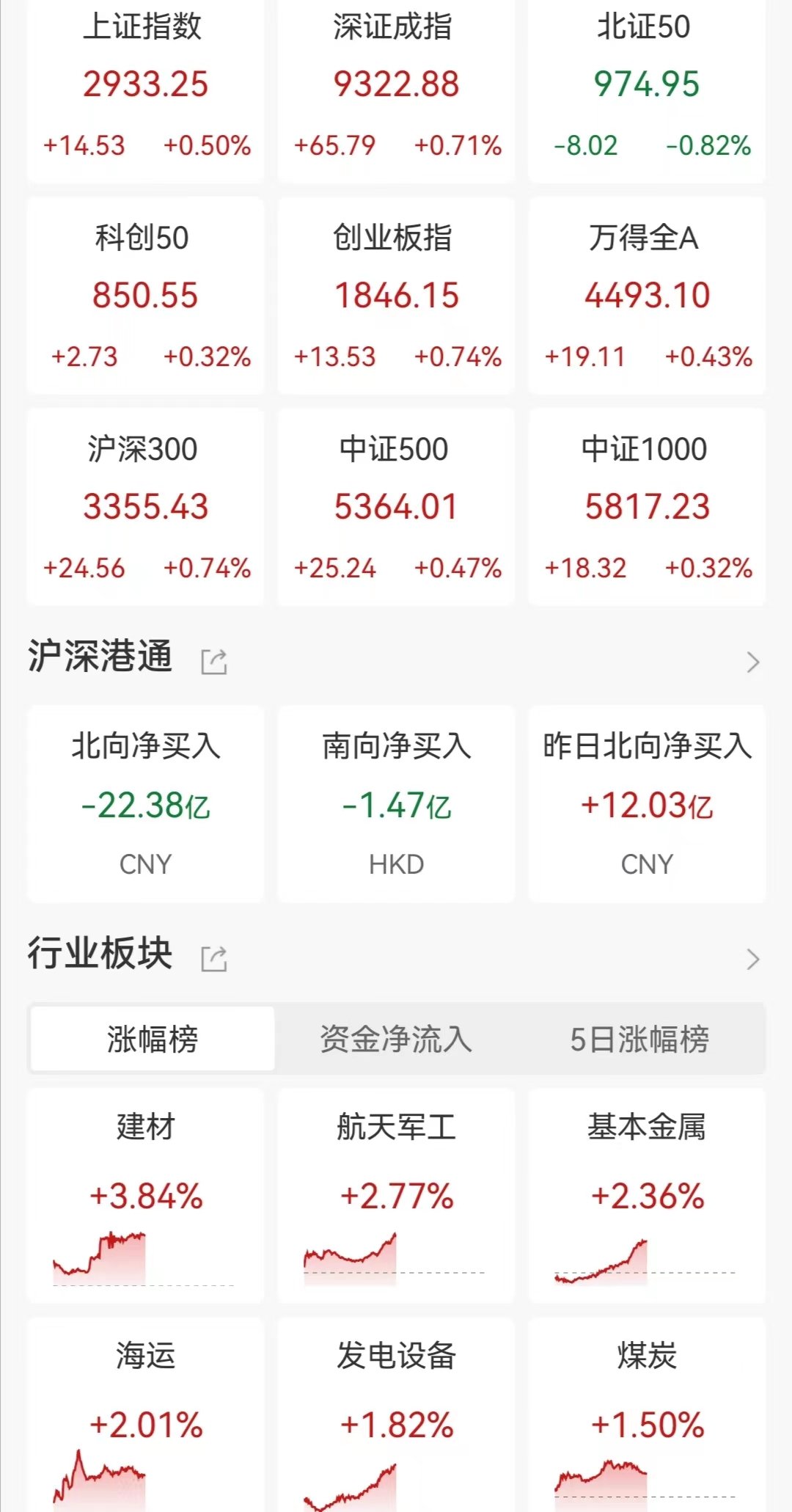Expand 沪深港通 section via chevron
The height and width of the screenshot is (1512, 792).
[753, 662]
